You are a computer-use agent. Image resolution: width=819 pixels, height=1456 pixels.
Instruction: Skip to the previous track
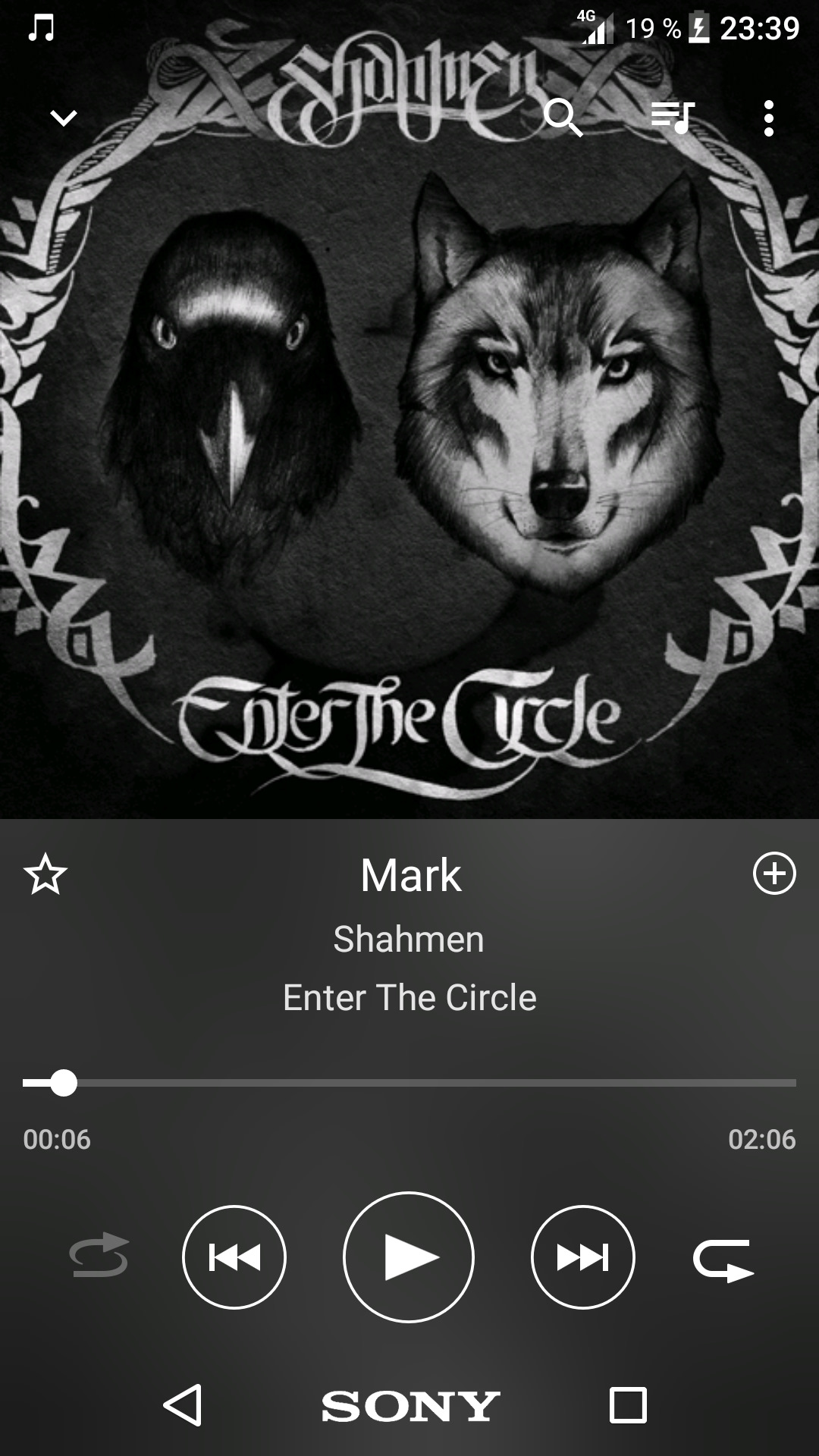coord(234,1257)
